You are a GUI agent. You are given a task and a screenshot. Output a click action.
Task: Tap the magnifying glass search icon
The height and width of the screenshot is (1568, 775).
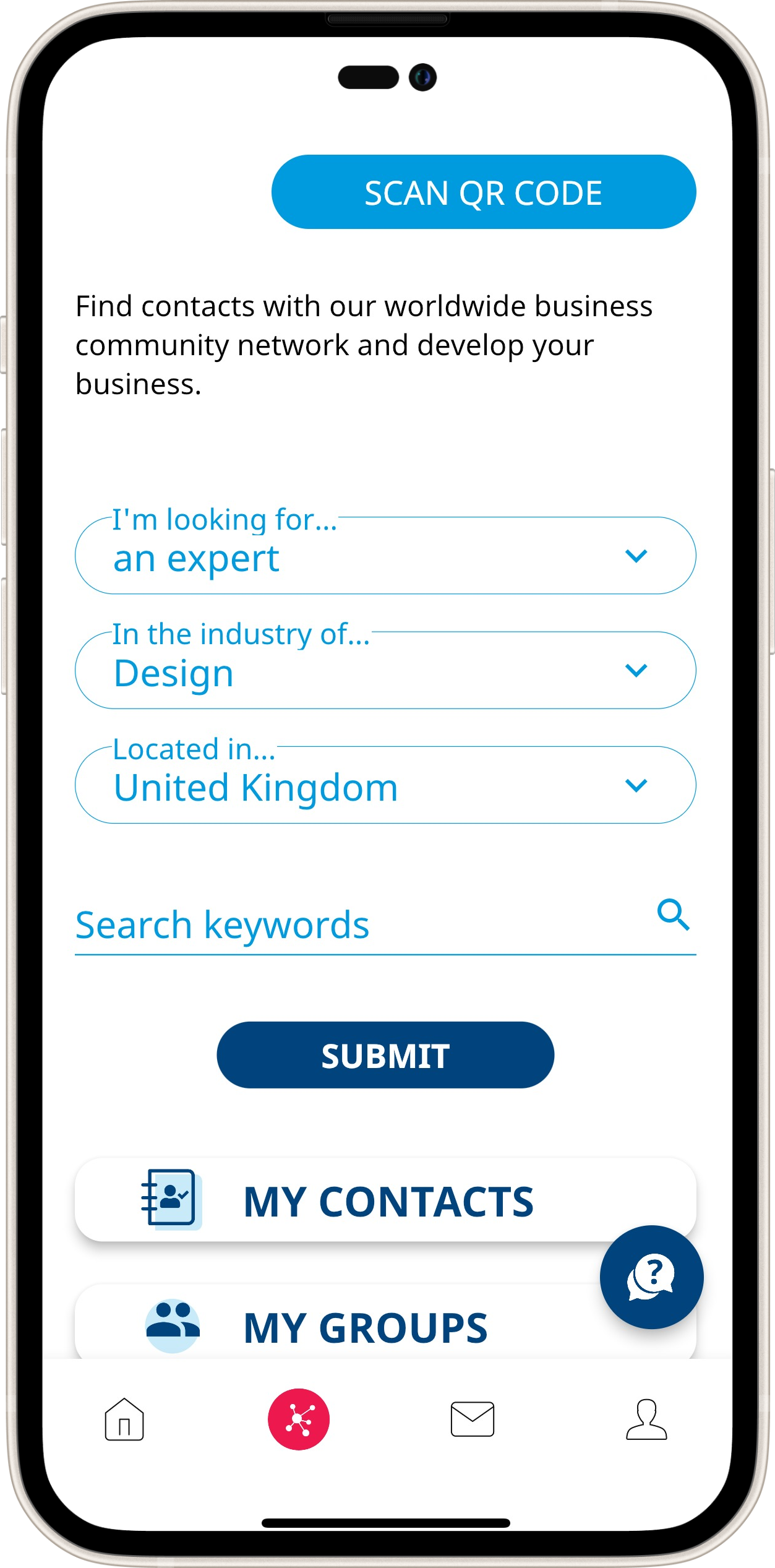pos(673,915)
